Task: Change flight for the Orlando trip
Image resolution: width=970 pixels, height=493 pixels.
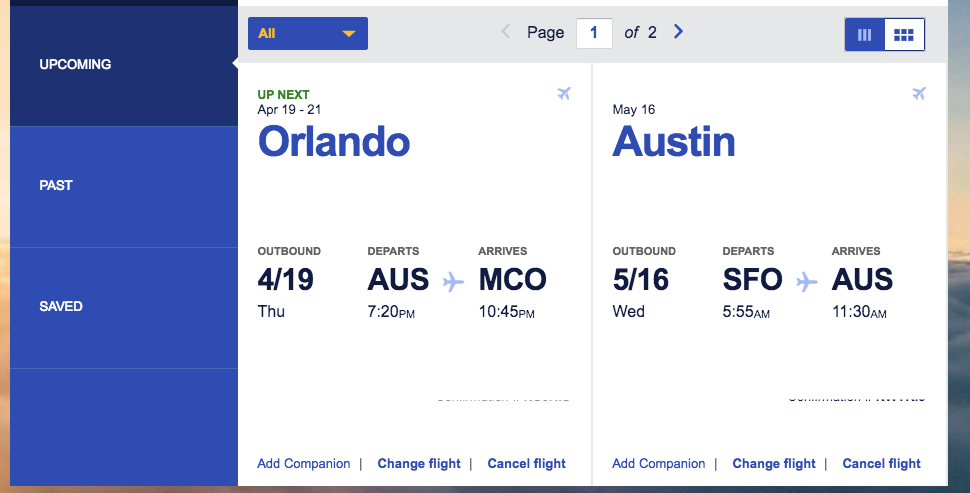Action: pyautogui.click(x=419, y=464)
